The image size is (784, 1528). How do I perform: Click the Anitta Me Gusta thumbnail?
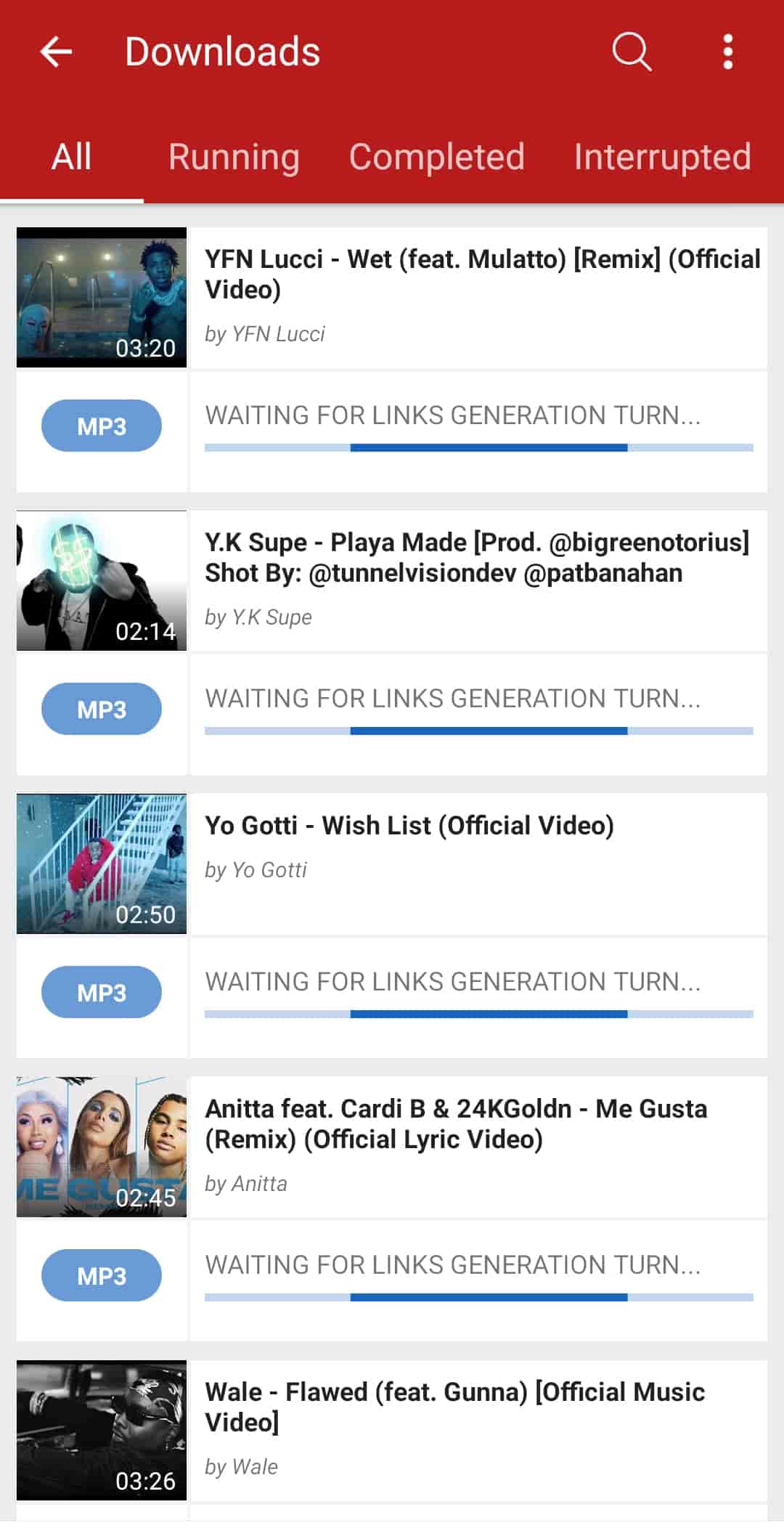(x=100, y=1146)
